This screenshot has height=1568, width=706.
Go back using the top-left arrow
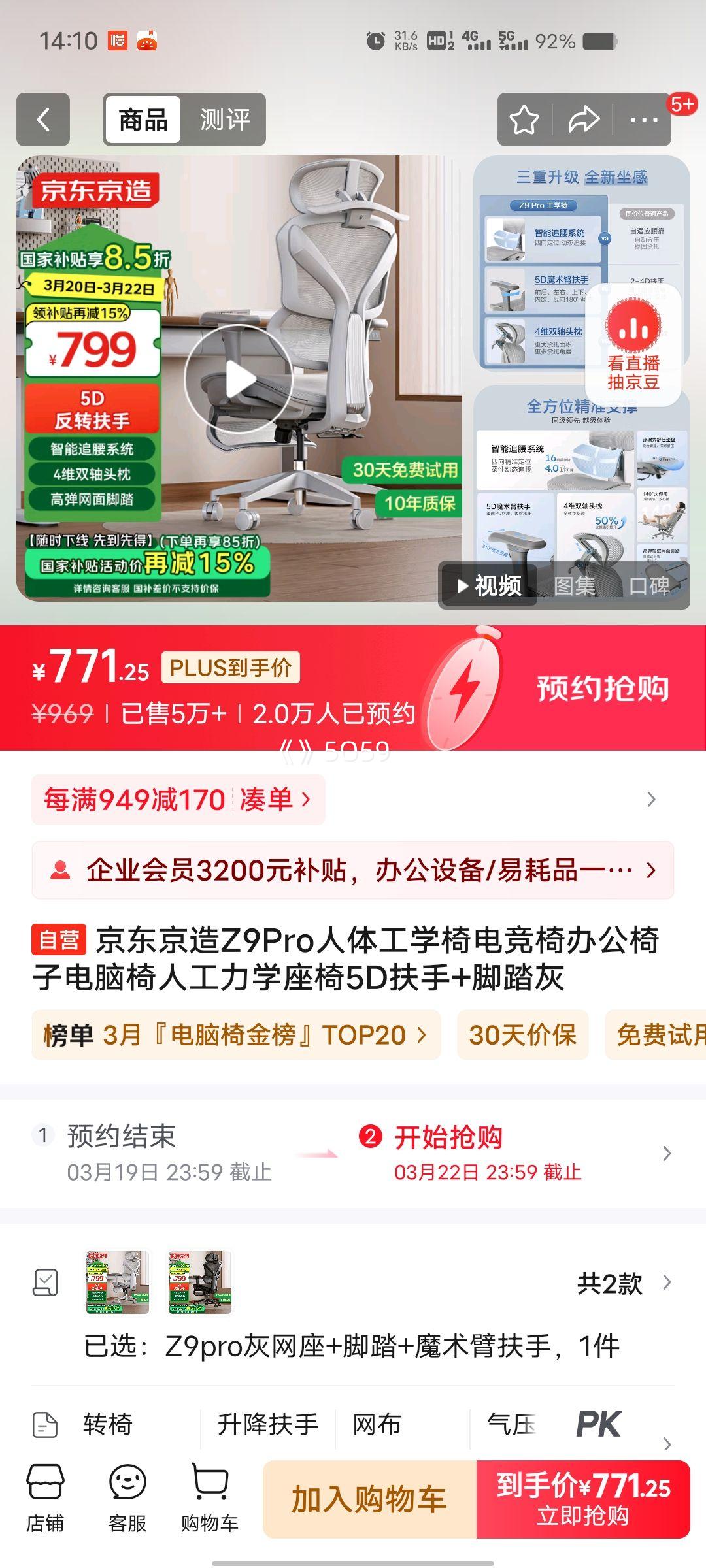point(43,120)
